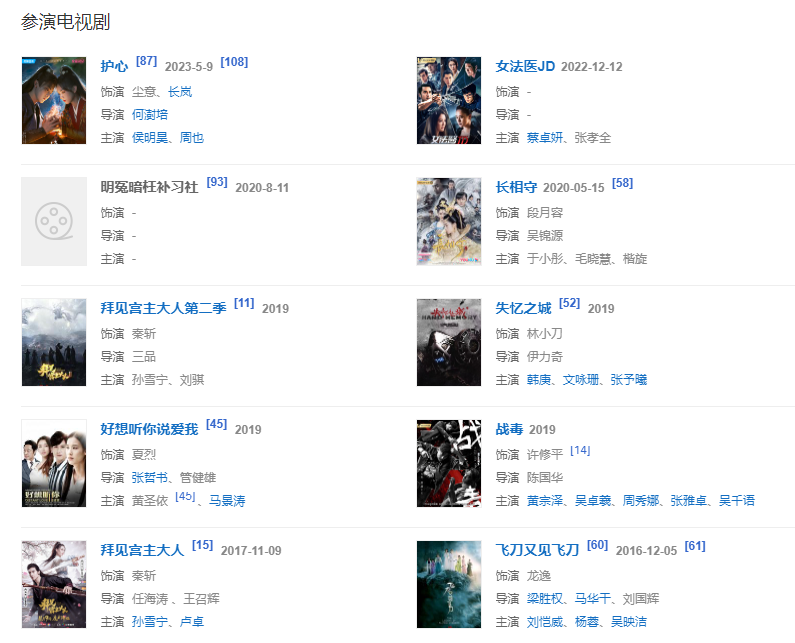
Task: Open director 梁胜权's page
Action: click(545, 599)
